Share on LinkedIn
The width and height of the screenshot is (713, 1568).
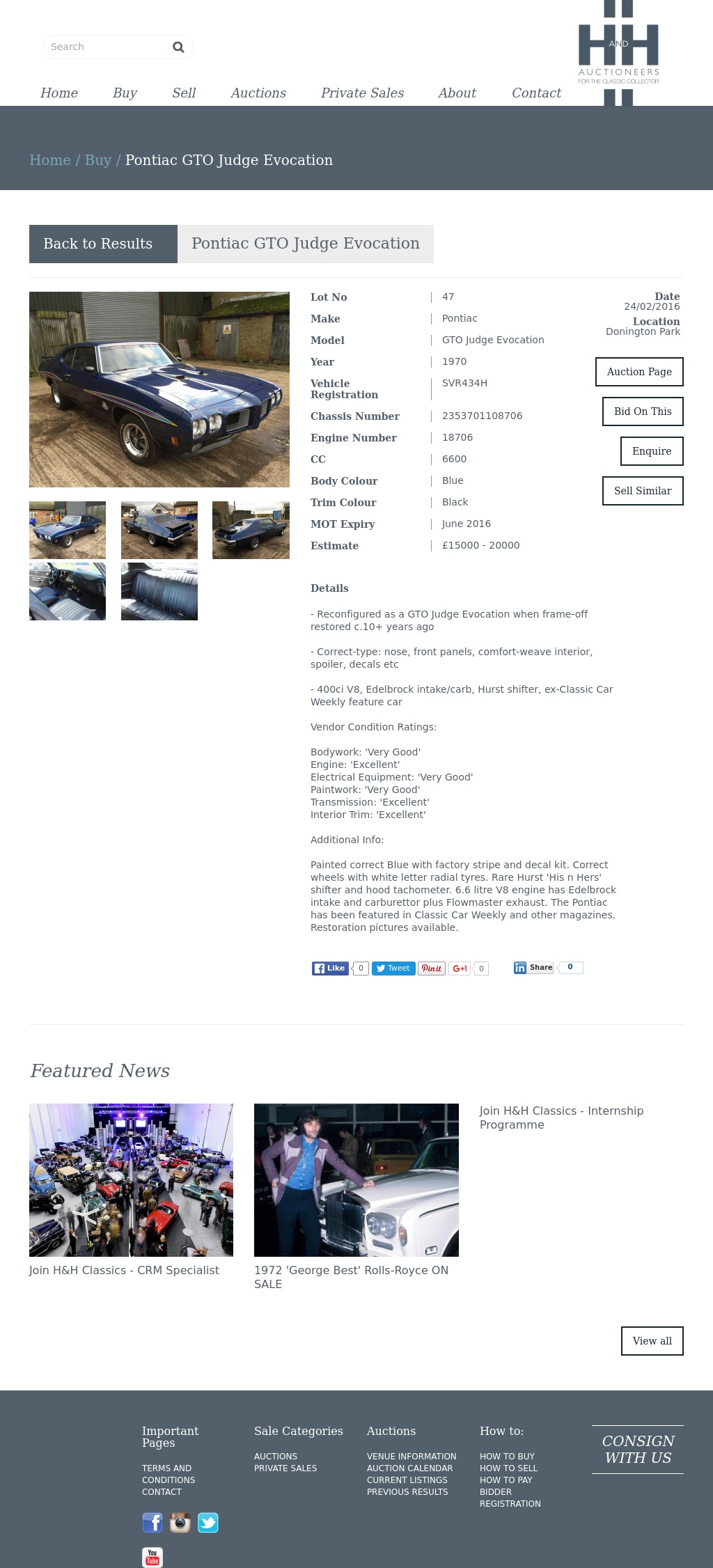[x=533, y=968]
